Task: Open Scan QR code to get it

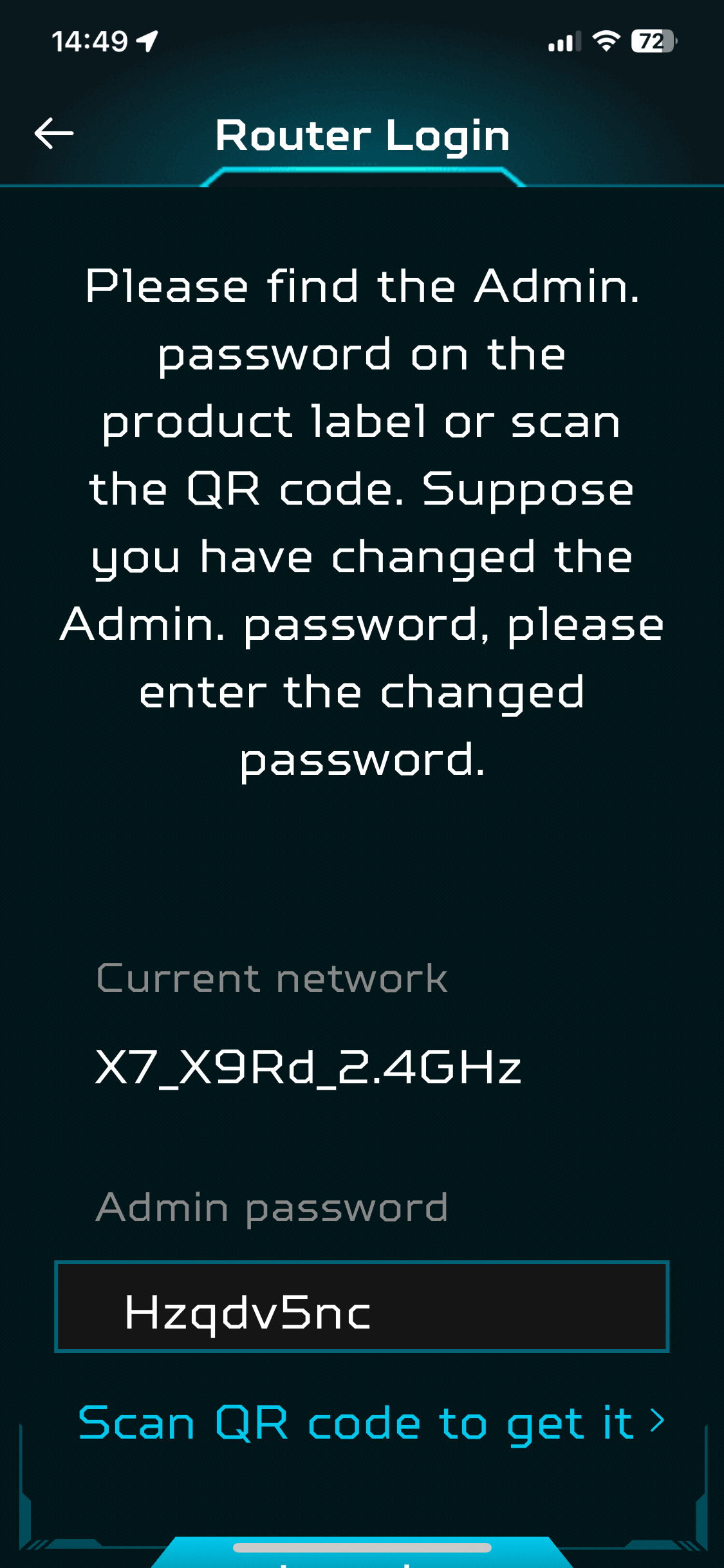Action: coord(370,1423)
